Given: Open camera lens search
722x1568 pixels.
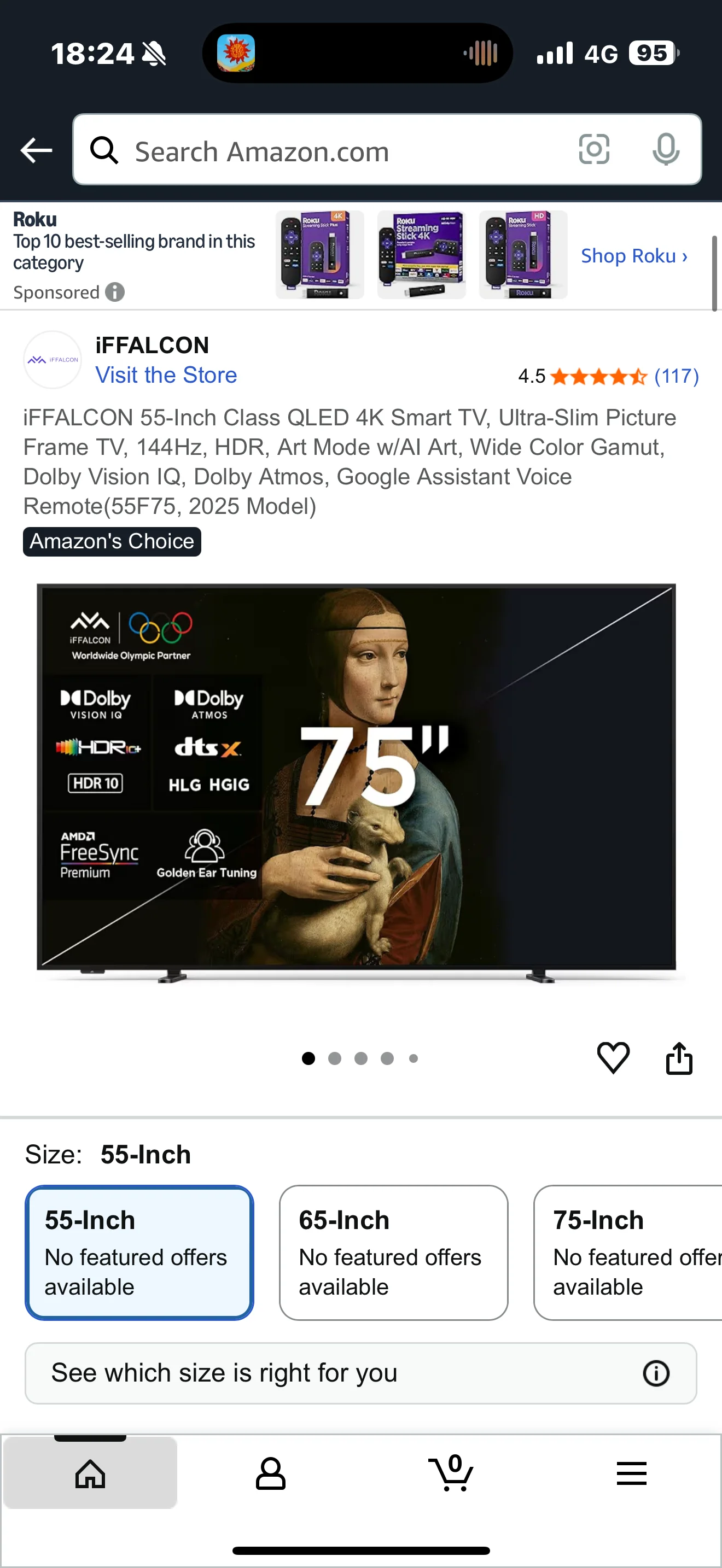Looking at the screenshot, I should (593, 150).
